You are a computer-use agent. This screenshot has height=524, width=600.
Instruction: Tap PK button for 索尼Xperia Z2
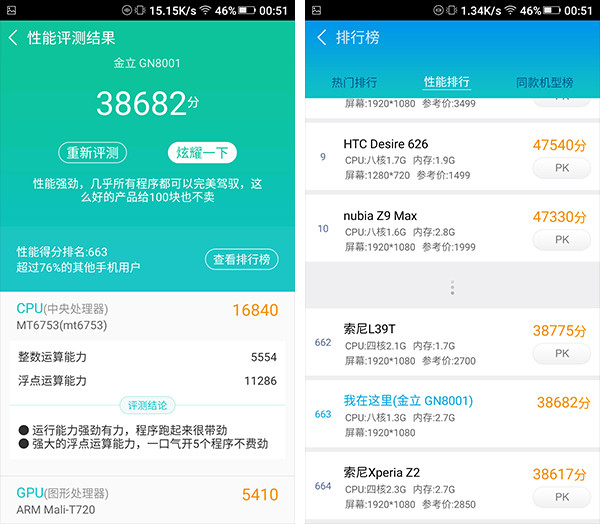point(561,496)
